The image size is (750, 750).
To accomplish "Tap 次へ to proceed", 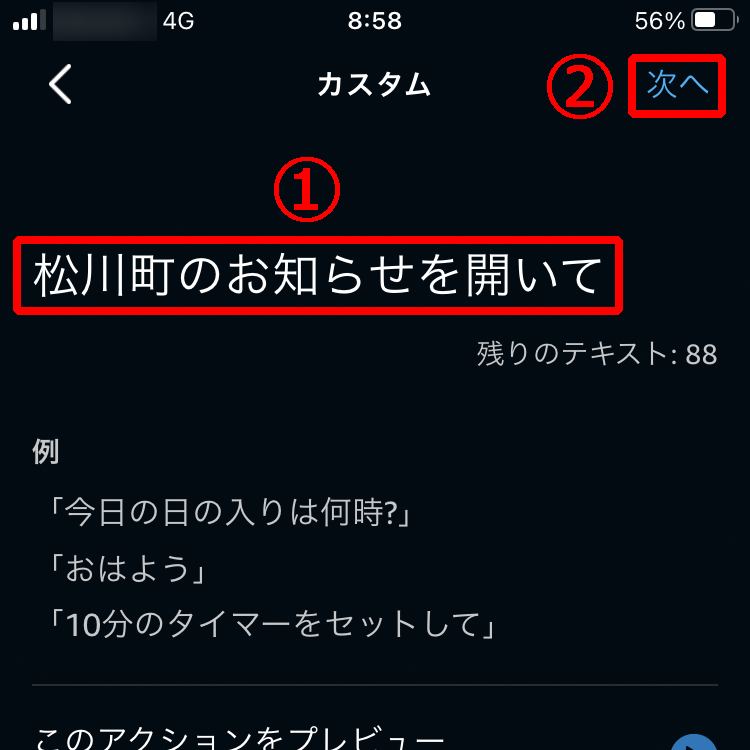I will tap(677, 85).
